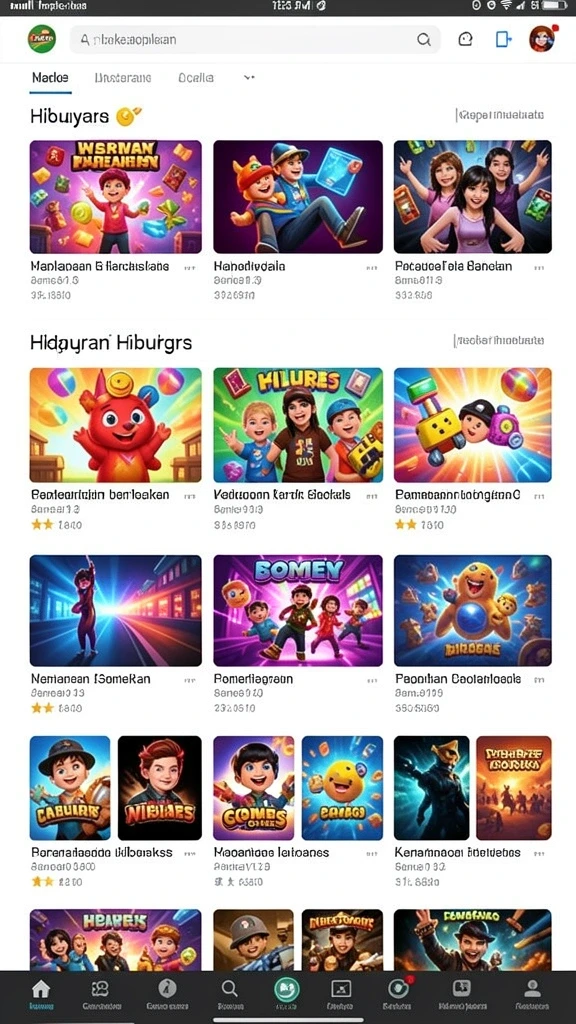576x1024 pixels.
Task: Switch to the Ocalla top tab
Action: point(196,78)
